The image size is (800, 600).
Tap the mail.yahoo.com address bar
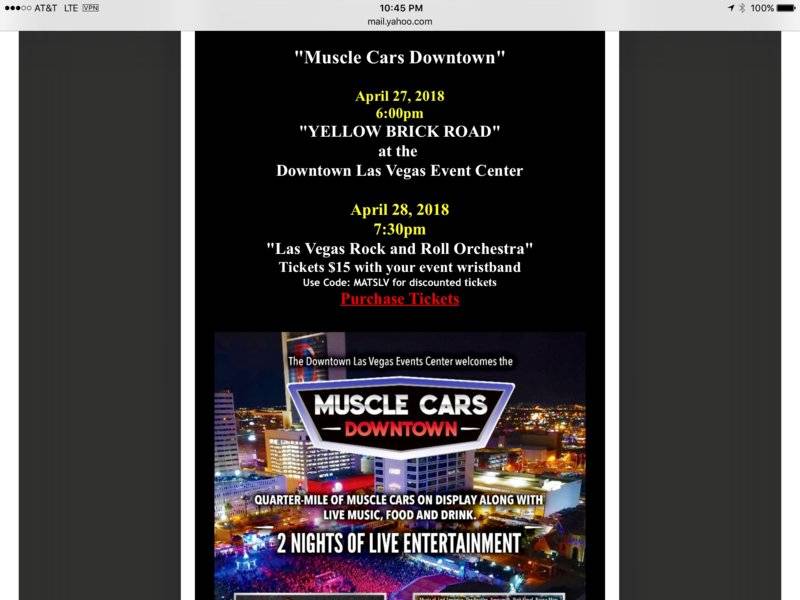point(400,21)
